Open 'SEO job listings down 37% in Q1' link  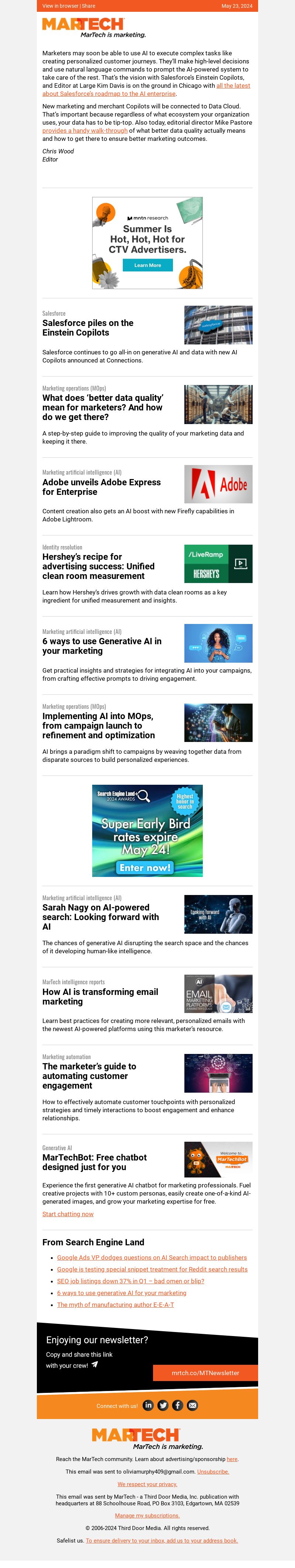tap(130, 1281)
